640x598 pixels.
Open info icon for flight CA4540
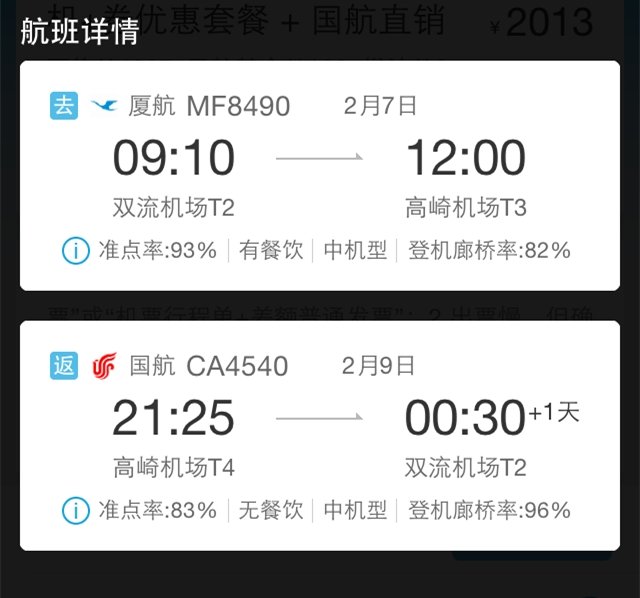75,511
